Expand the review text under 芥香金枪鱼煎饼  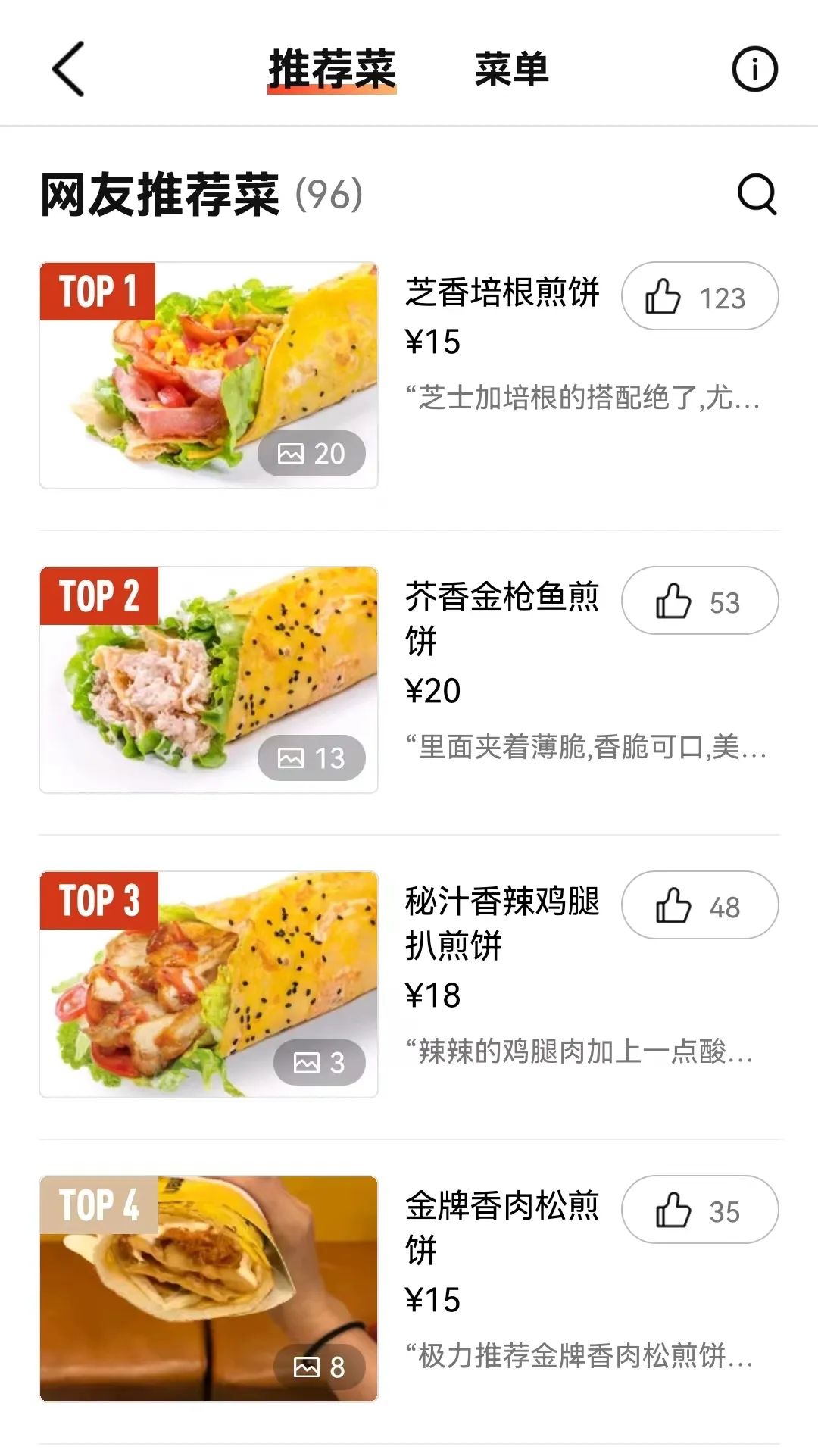point(583,750)
